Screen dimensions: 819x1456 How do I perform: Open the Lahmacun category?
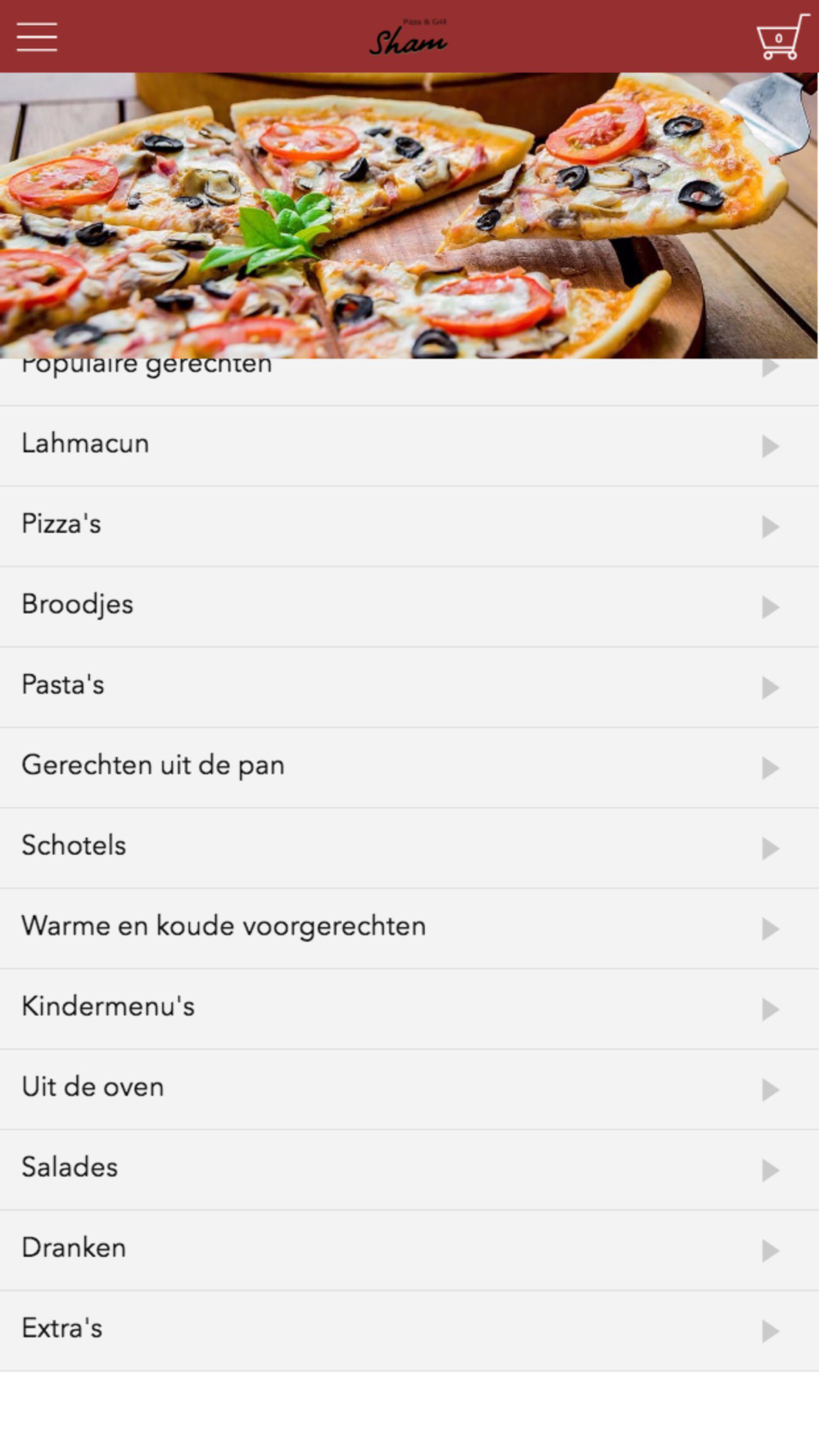[x=409, y=446]
